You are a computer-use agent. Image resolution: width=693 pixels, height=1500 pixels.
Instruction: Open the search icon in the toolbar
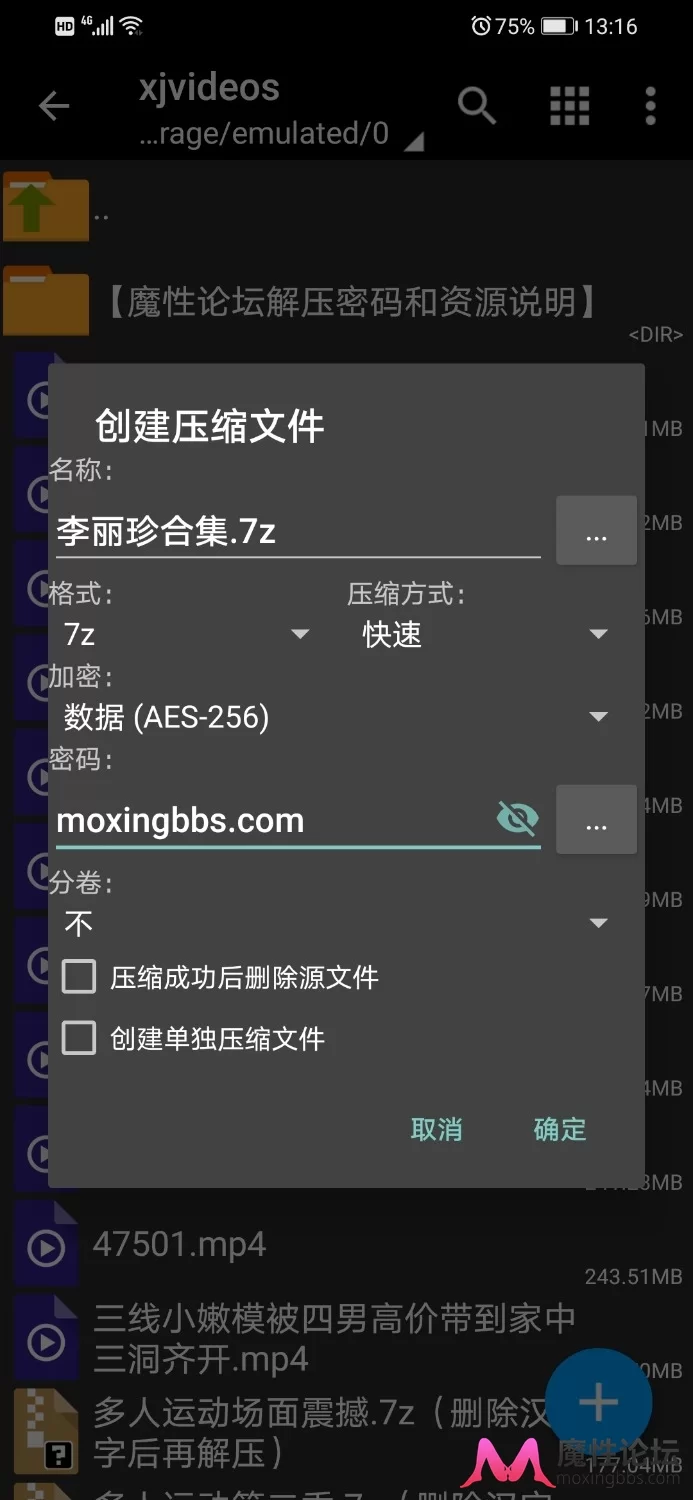point(477,105)
